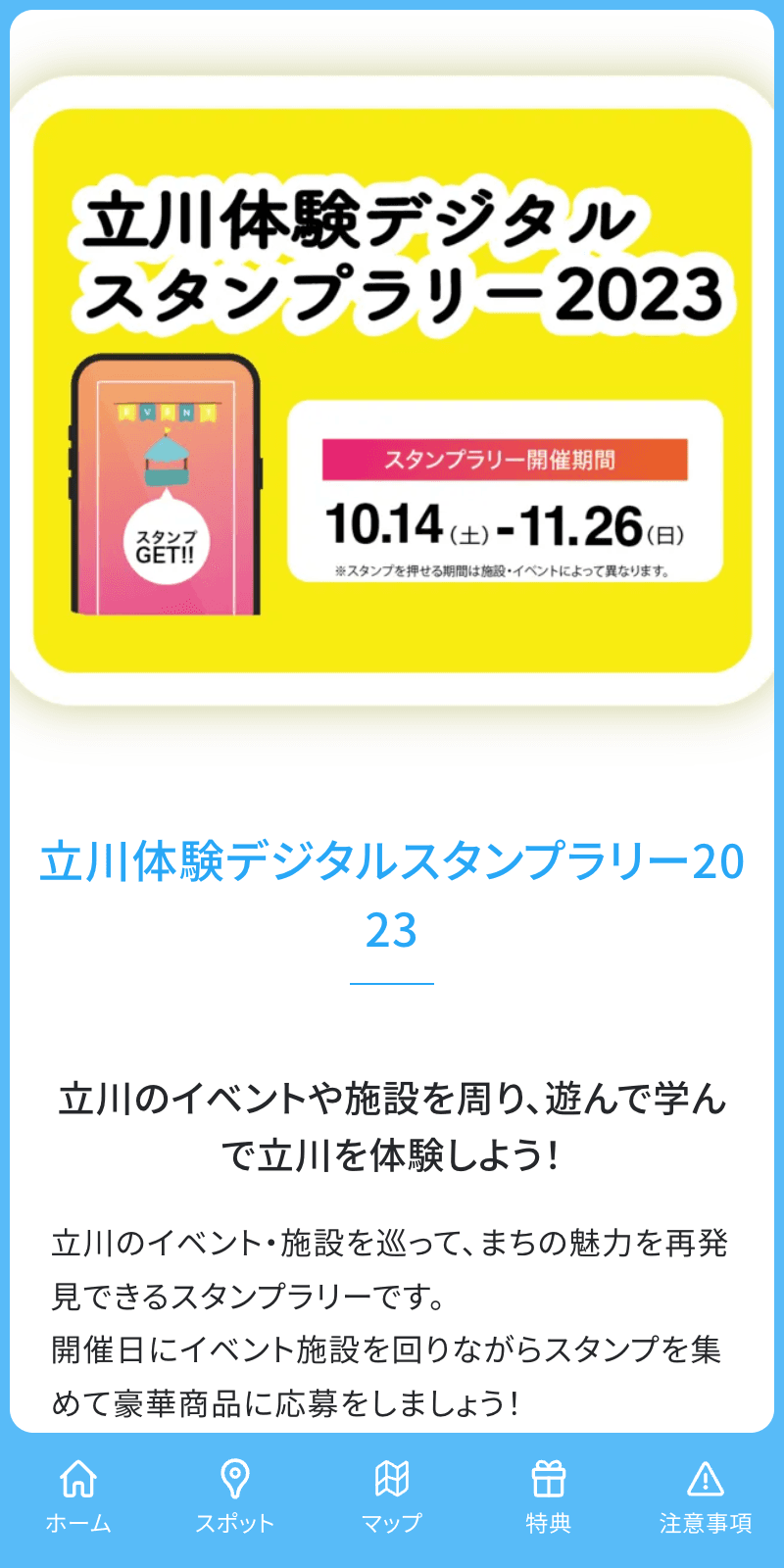Click the 立川体験デジタルスタンプラリー2023 title link
The image size is (784, 1568).
[392, 892]
